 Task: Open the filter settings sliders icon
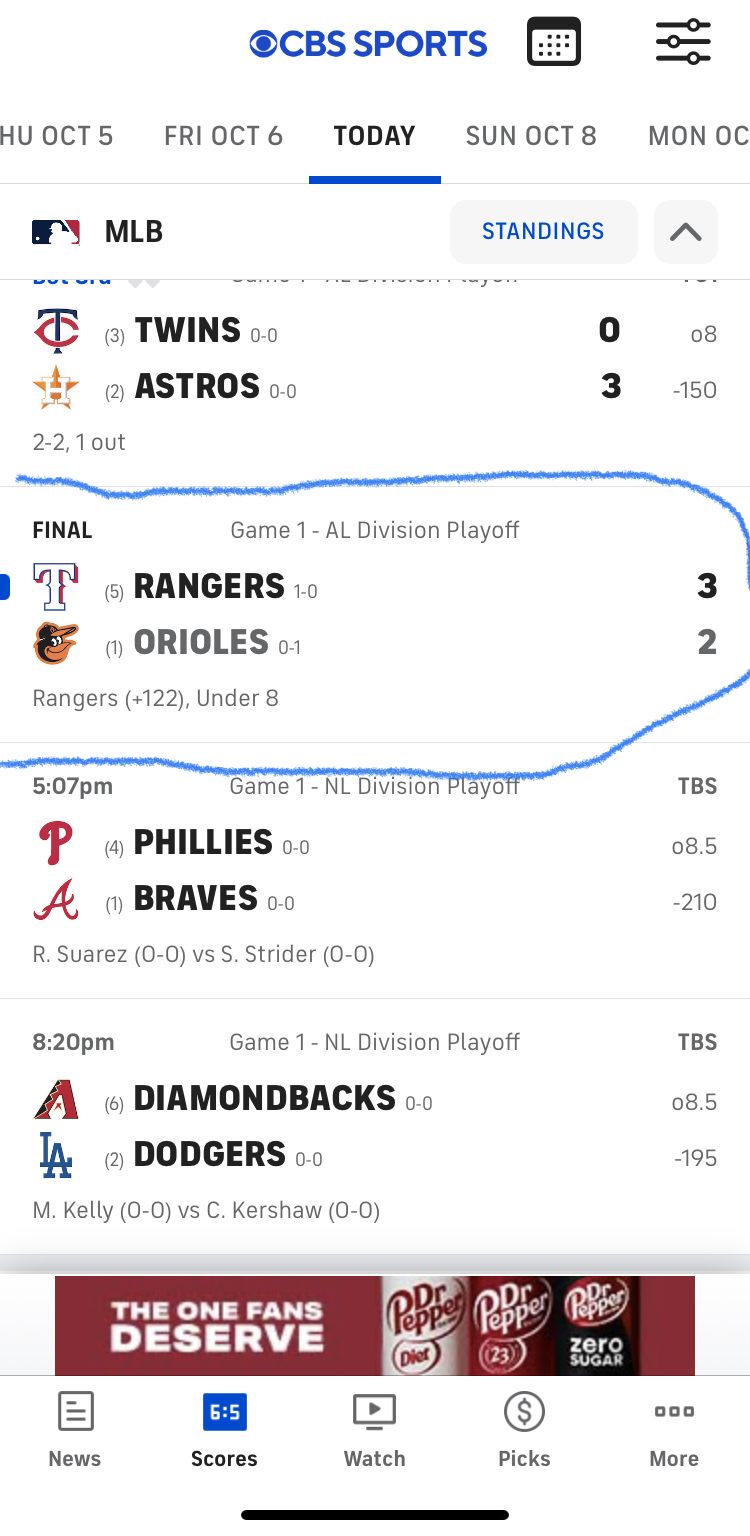pyautogui.click(x=683, y=43)
